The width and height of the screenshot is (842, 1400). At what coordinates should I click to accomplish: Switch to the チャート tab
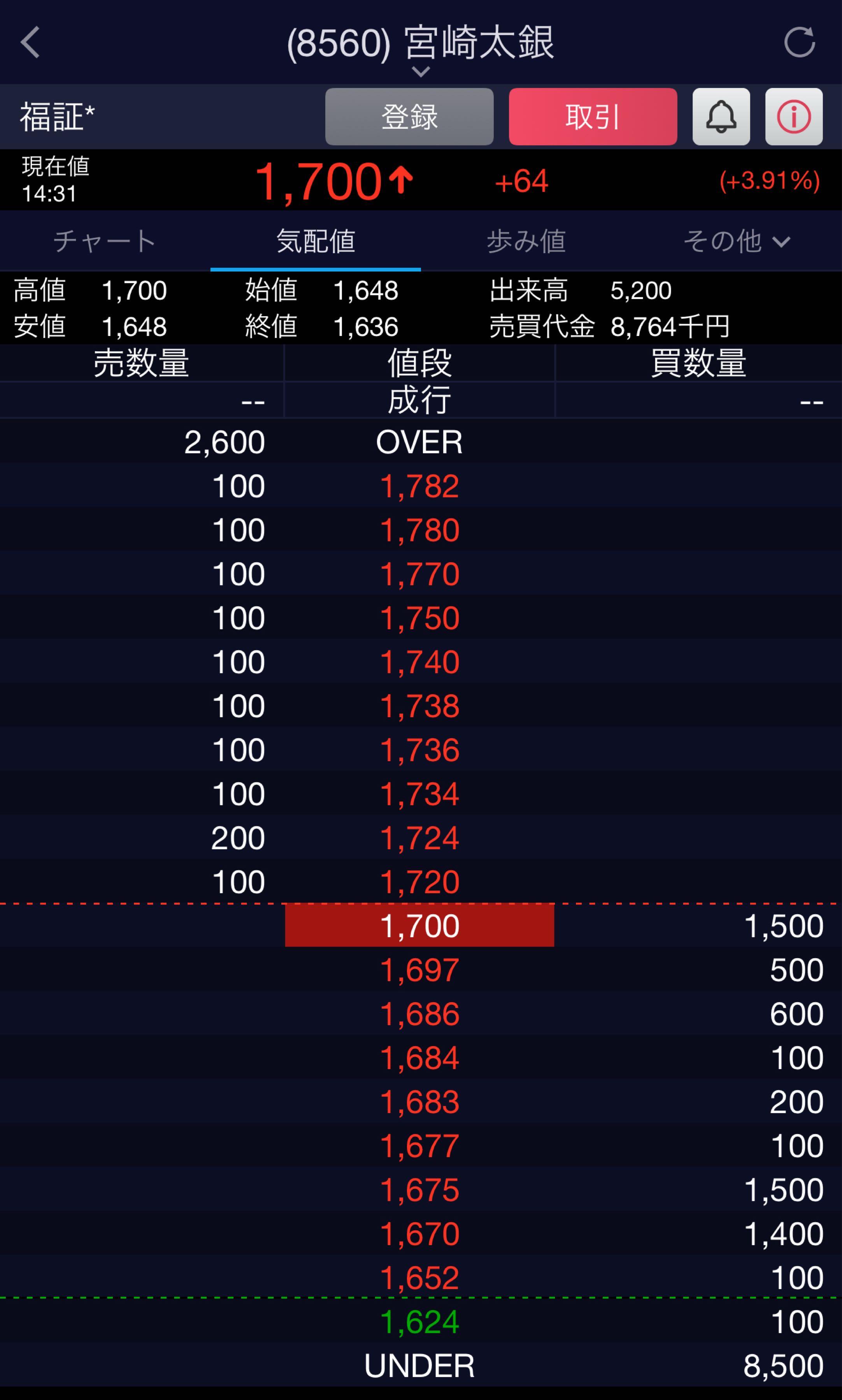tap(105, 241)
